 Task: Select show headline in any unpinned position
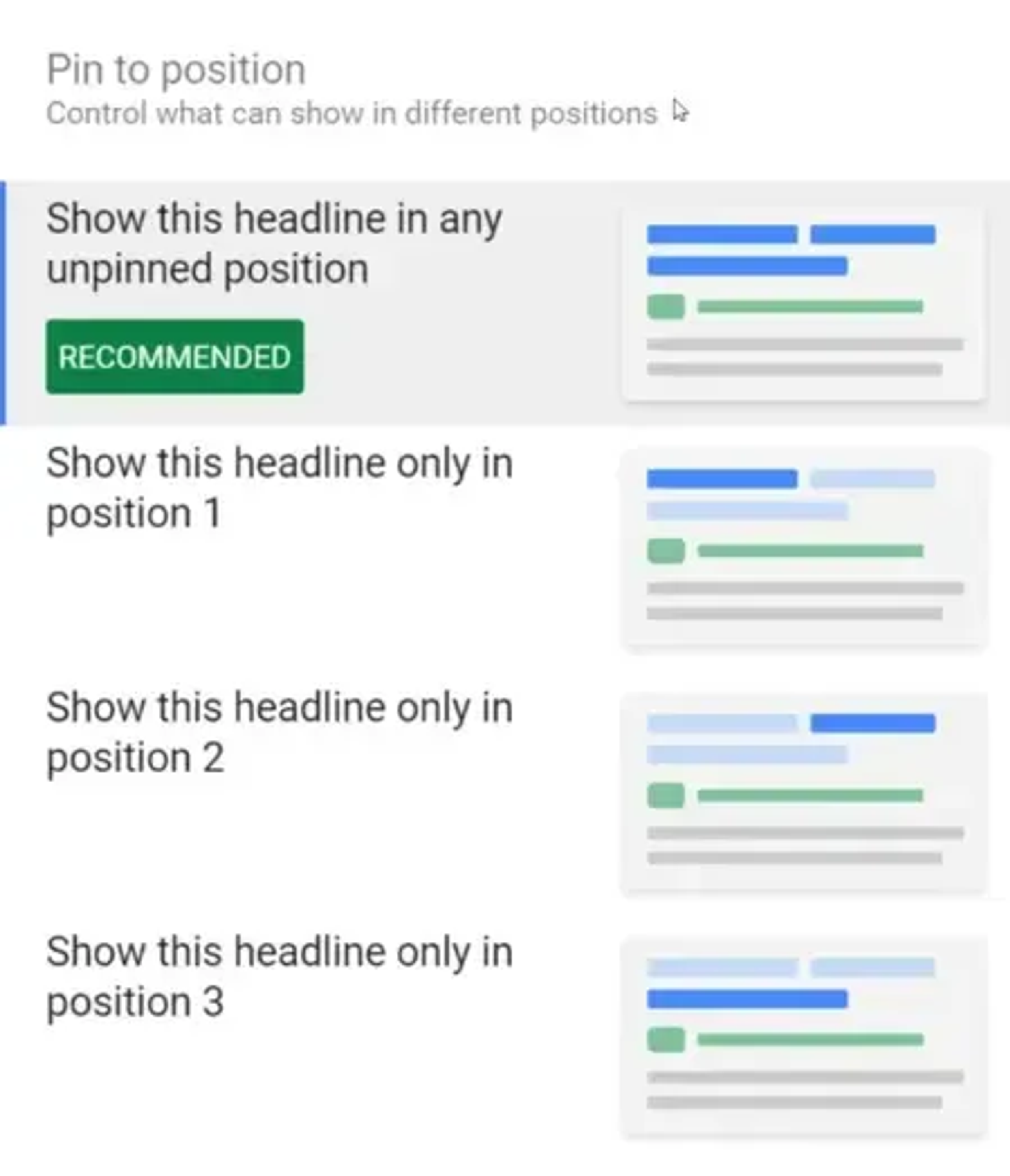pos(505,303)
